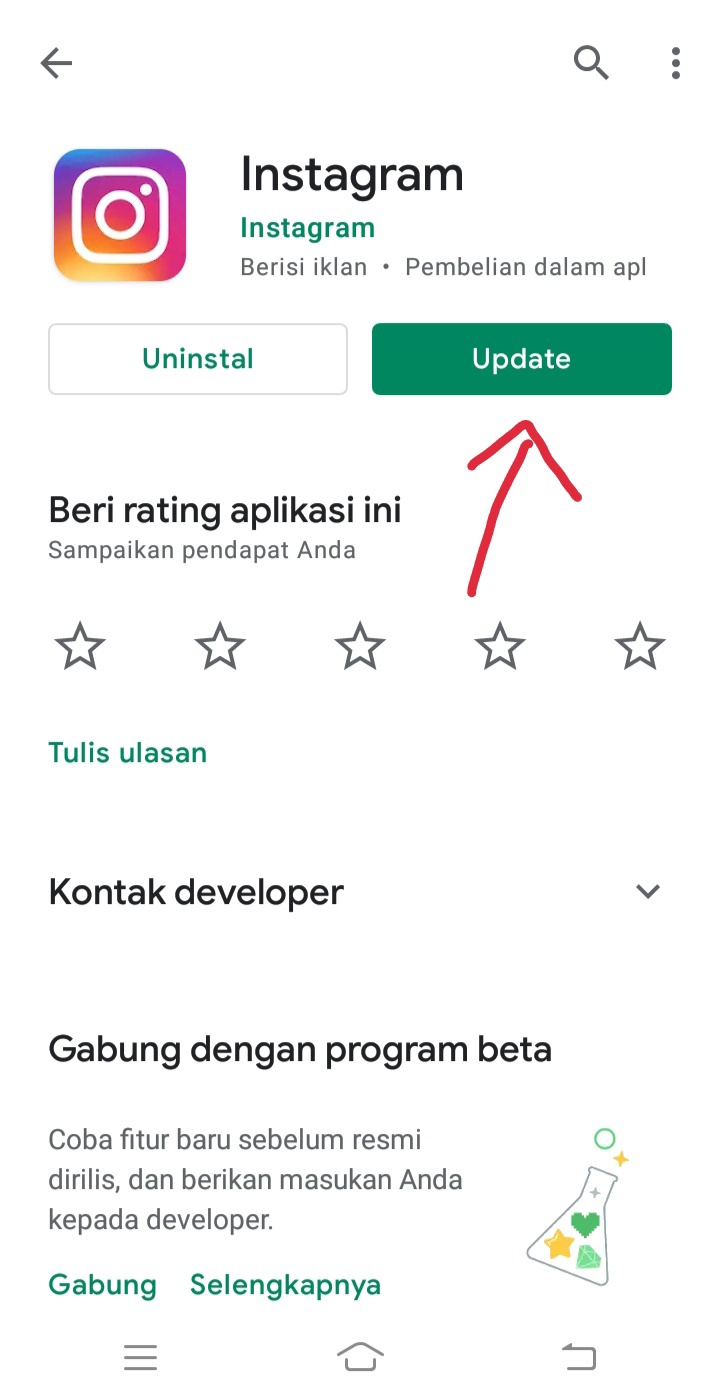Rate the app three stars
Image resolution: width=720 pixels, height=1388 pixels.
point(360,647)
